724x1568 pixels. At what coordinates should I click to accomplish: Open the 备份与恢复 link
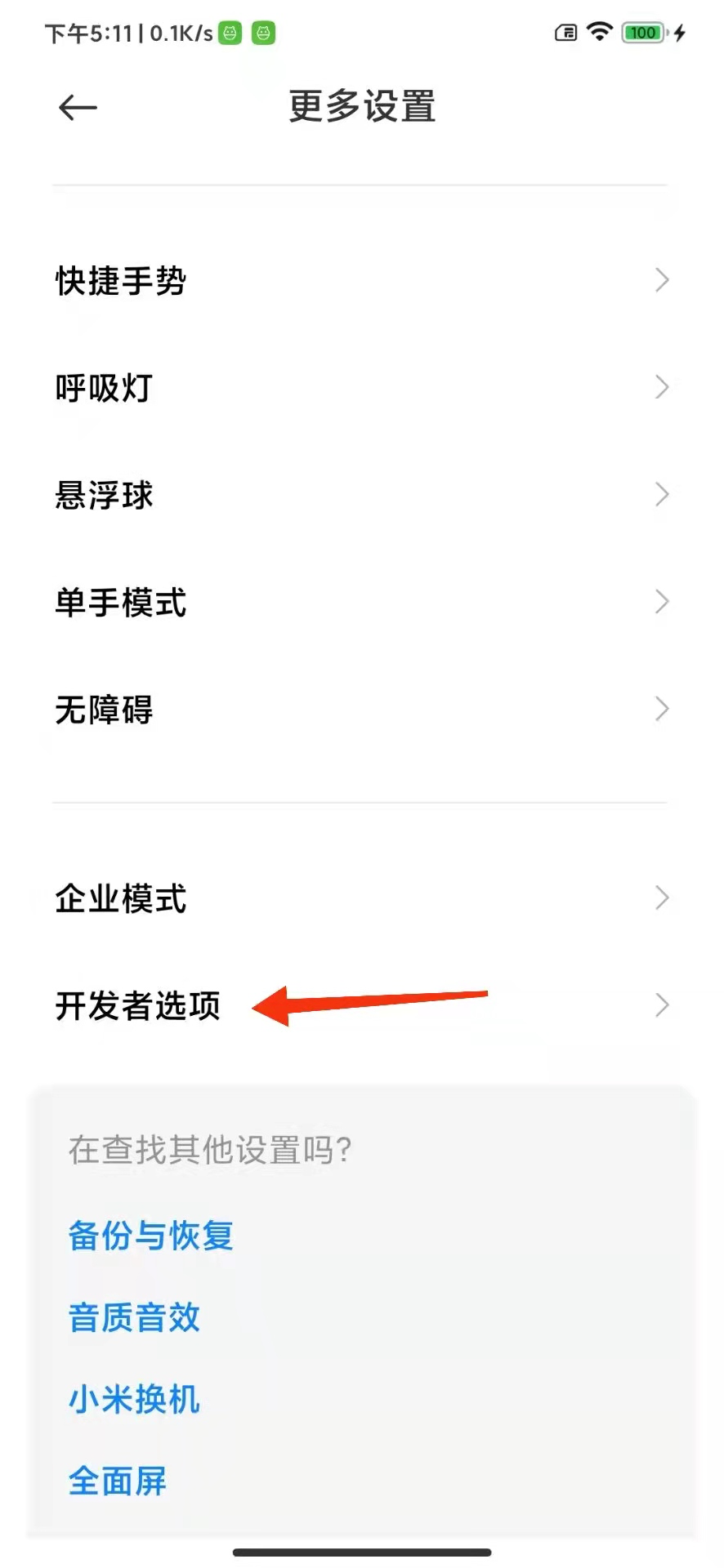(x=150, y=1236)
